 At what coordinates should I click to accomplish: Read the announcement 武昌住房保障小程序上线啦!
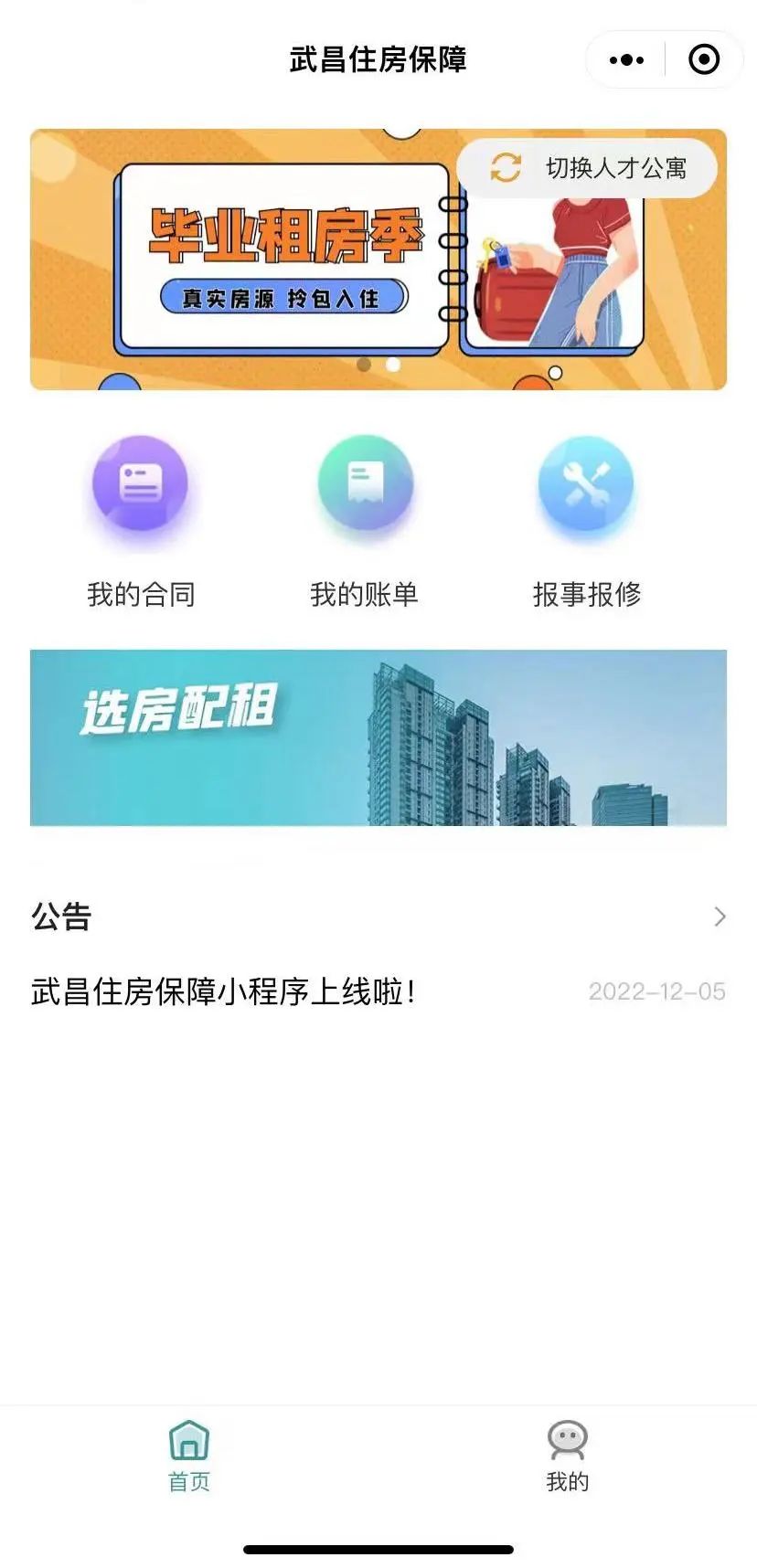(224, 991)
